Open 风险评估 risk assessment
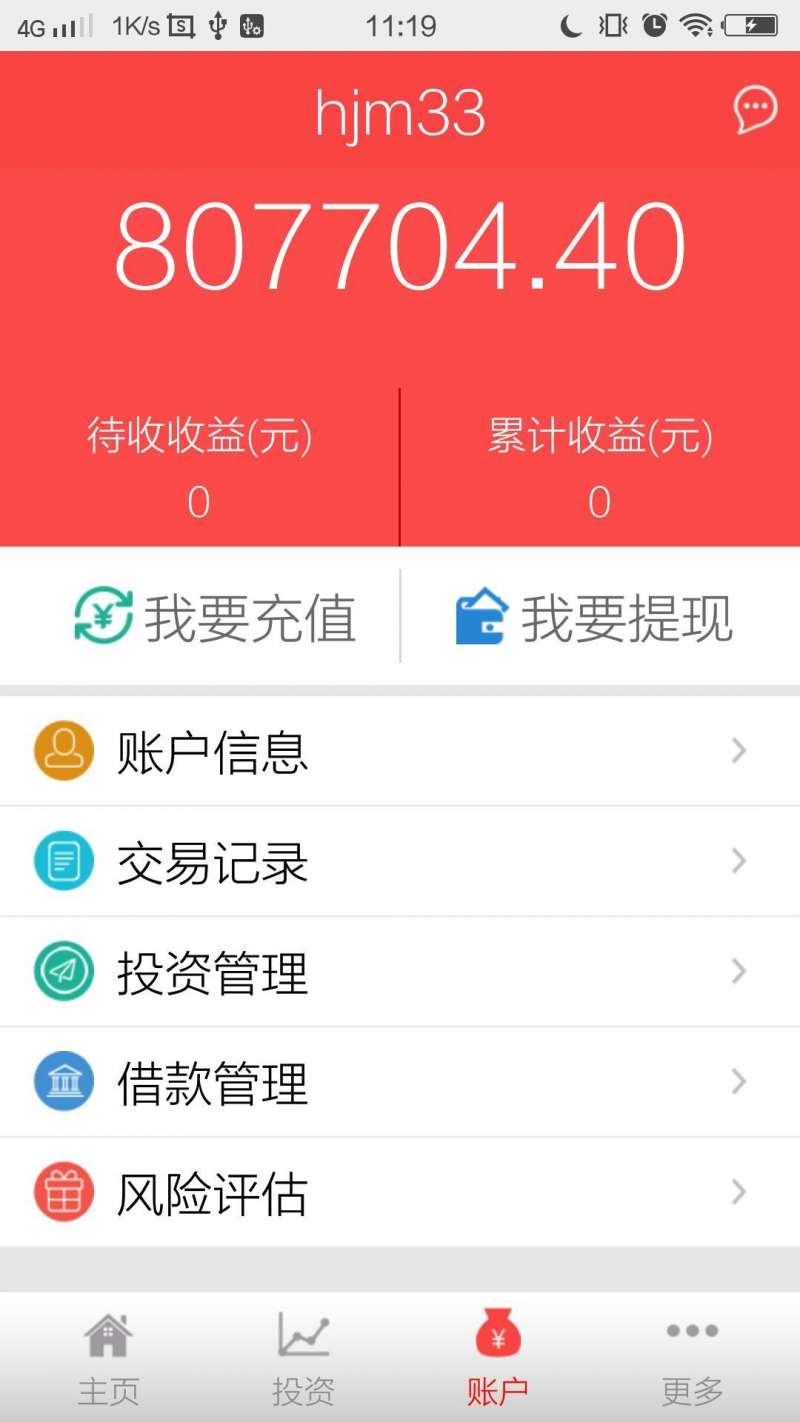The height and width of the screenshot is (1422, 800). click(x=400, y=1192)
